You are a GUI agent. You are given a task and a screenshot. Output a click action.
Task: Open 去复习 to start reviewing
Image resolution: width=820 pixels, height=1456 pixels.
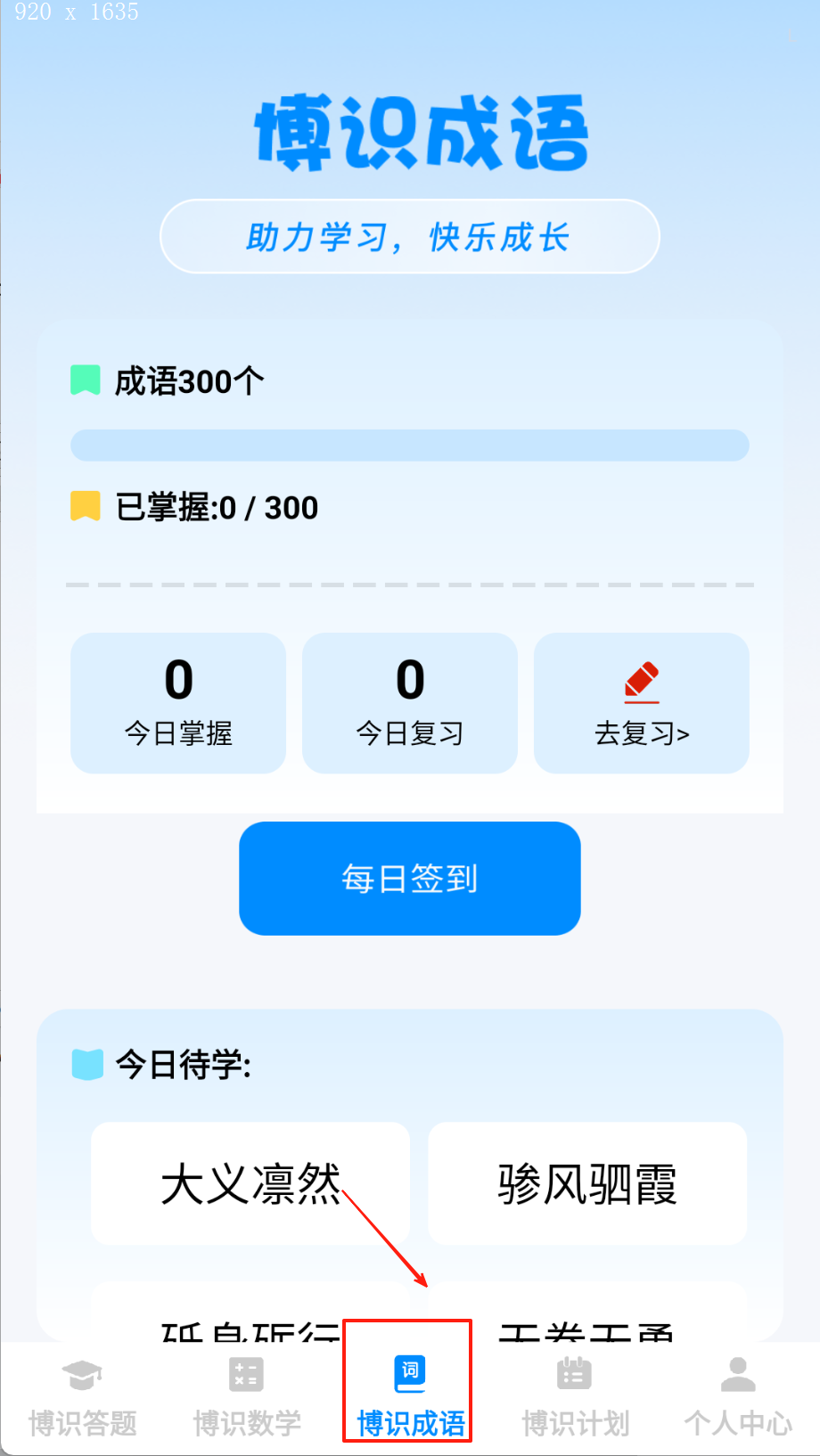[x=641, y=703]
